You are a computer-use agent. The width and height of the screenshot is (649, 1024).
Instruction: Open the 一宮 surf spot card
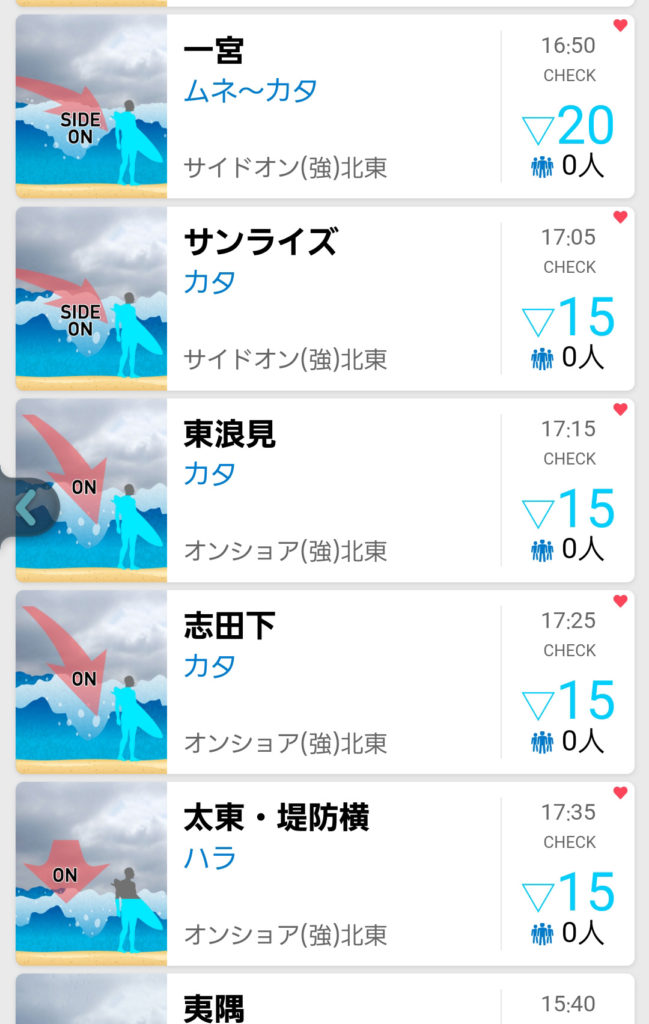(330, 106)
